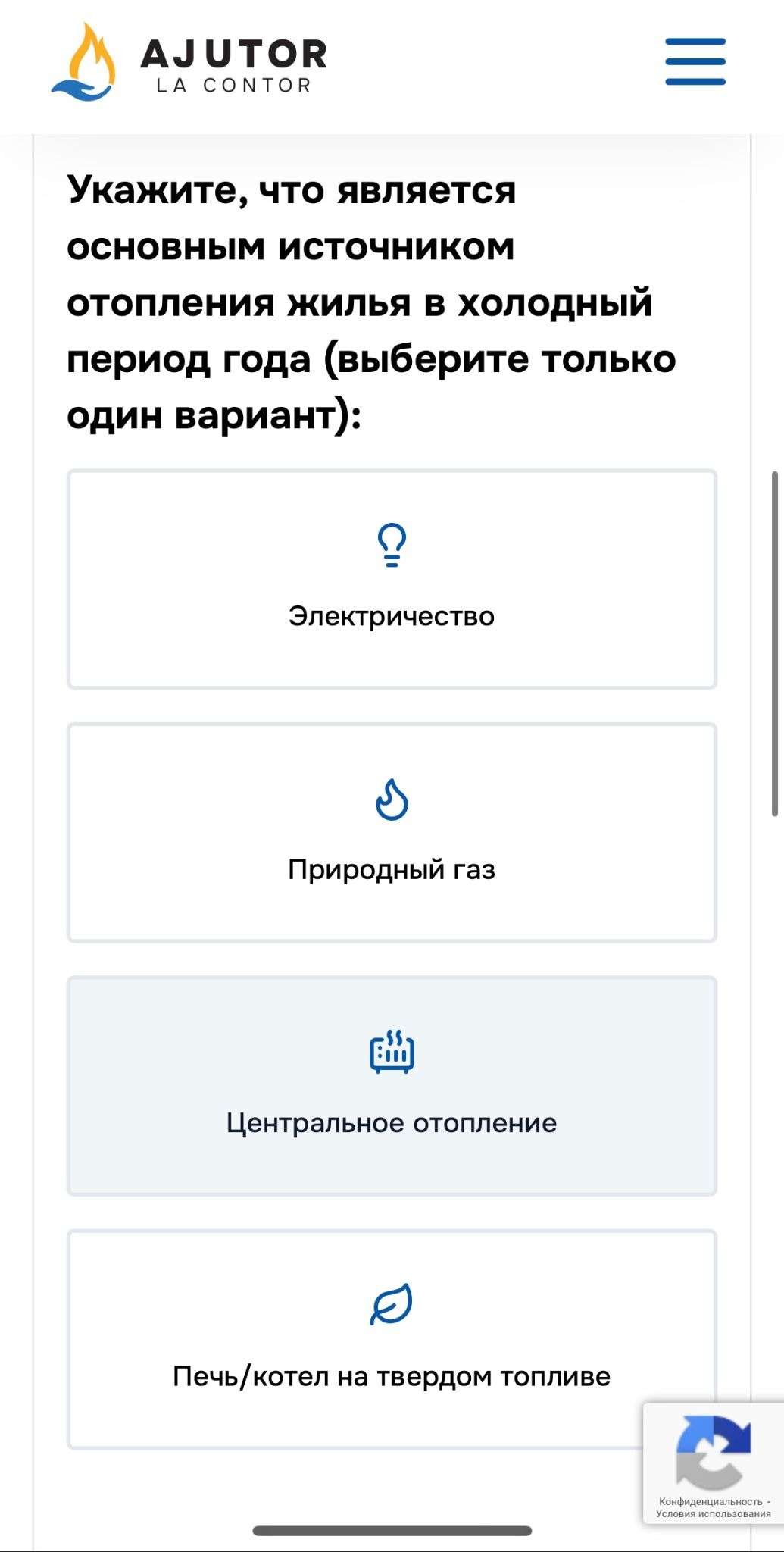Open reCAPTCHA Конфиденциальность link

[x=710, y=1501]
